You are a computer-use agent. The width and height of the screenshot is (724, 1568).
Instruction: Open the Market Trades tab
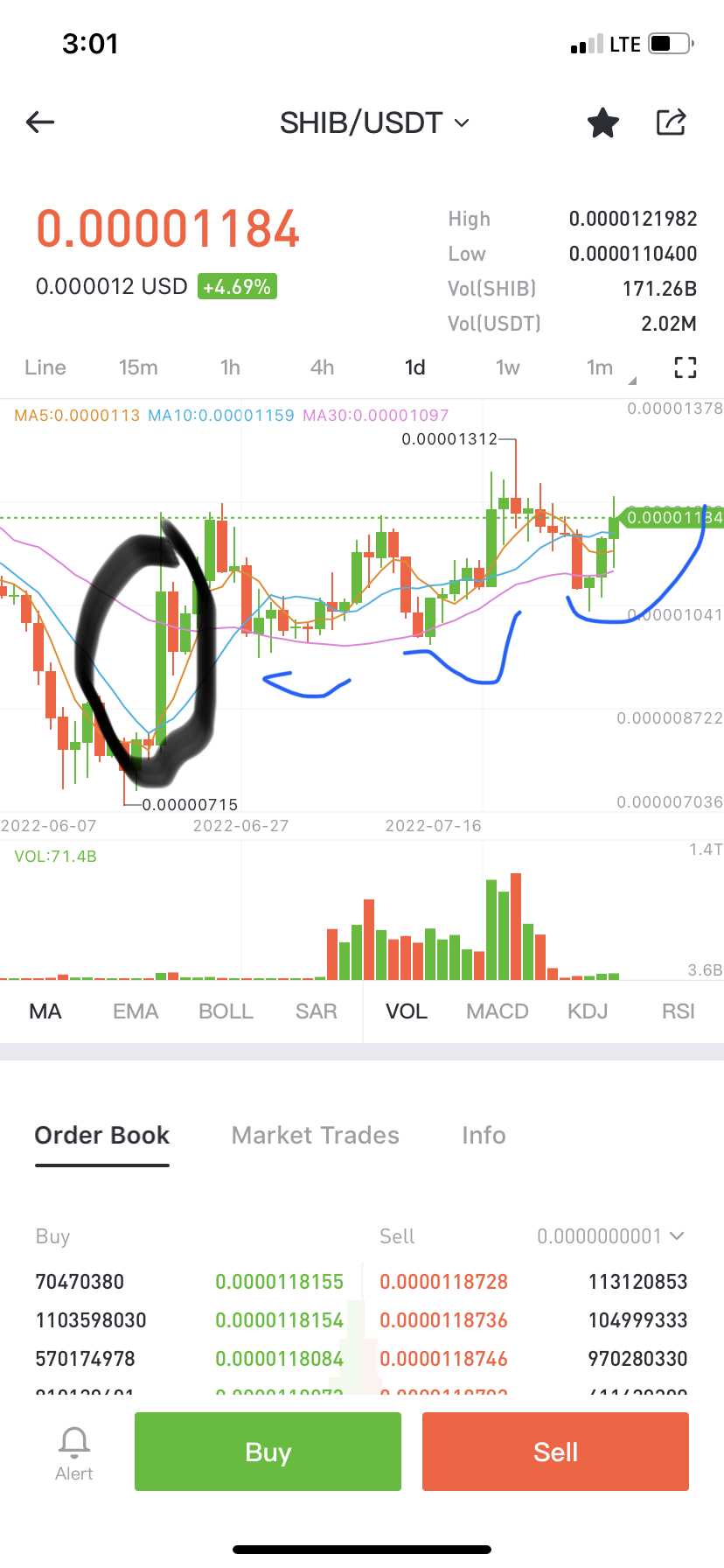(x=315, y=1135)
